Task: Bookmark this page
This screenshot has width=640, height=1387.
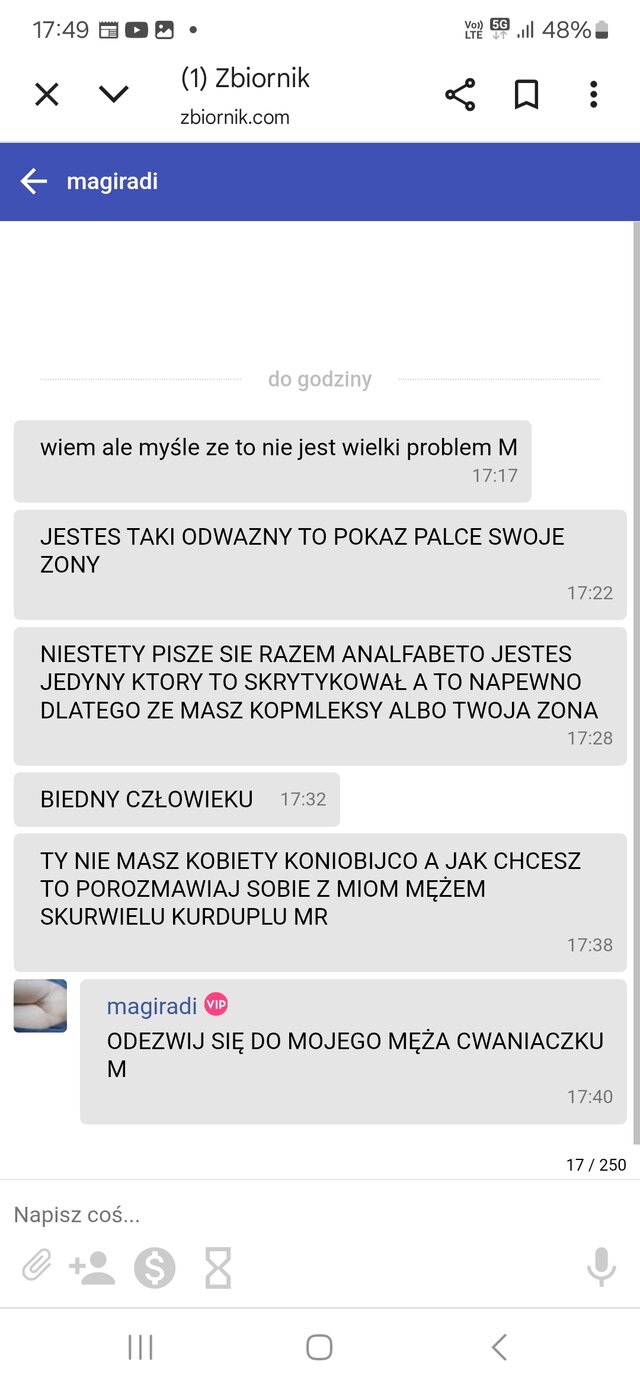Action: [526, 95]
